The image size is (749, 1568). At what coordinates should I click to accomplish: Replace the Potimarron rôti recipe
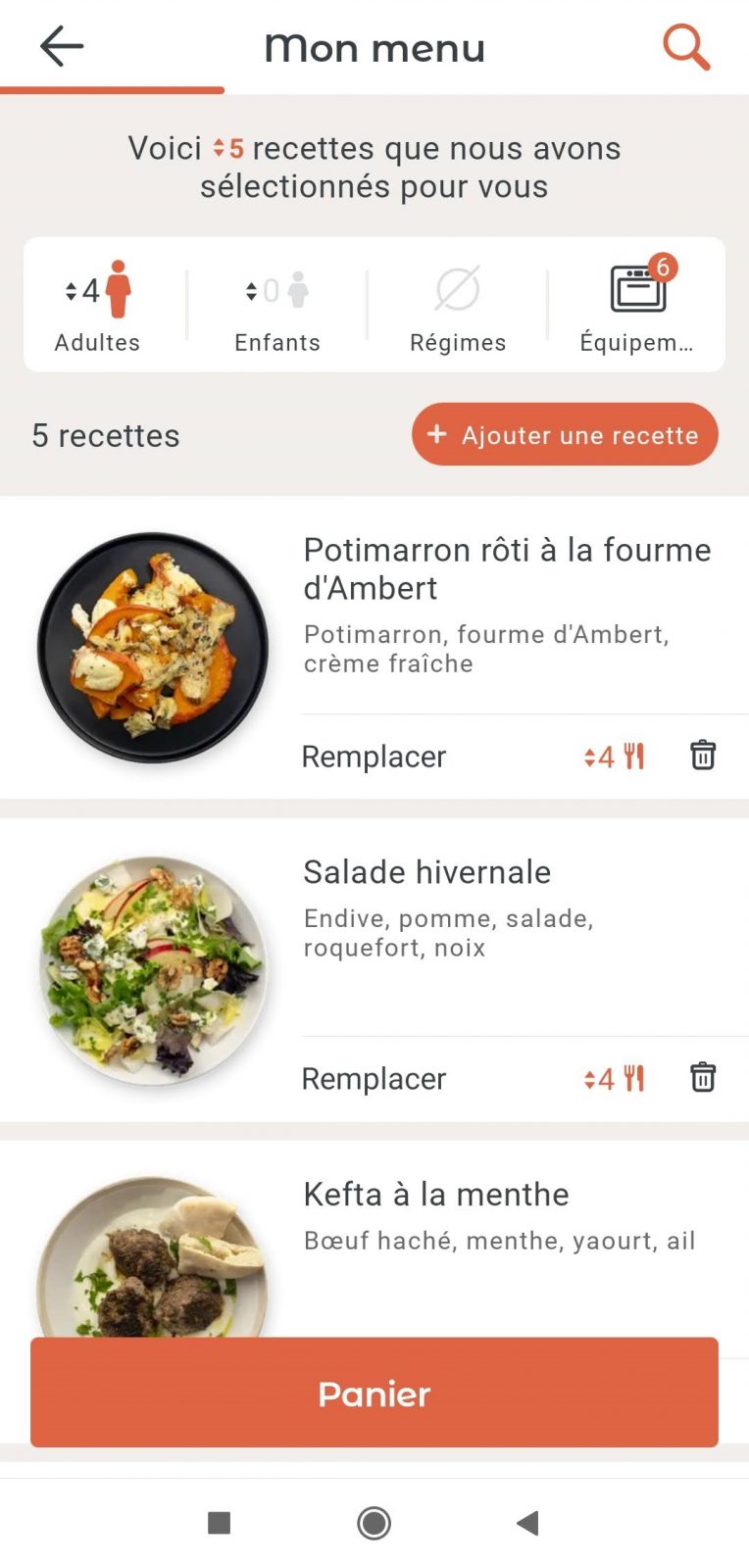coord(374,757)
